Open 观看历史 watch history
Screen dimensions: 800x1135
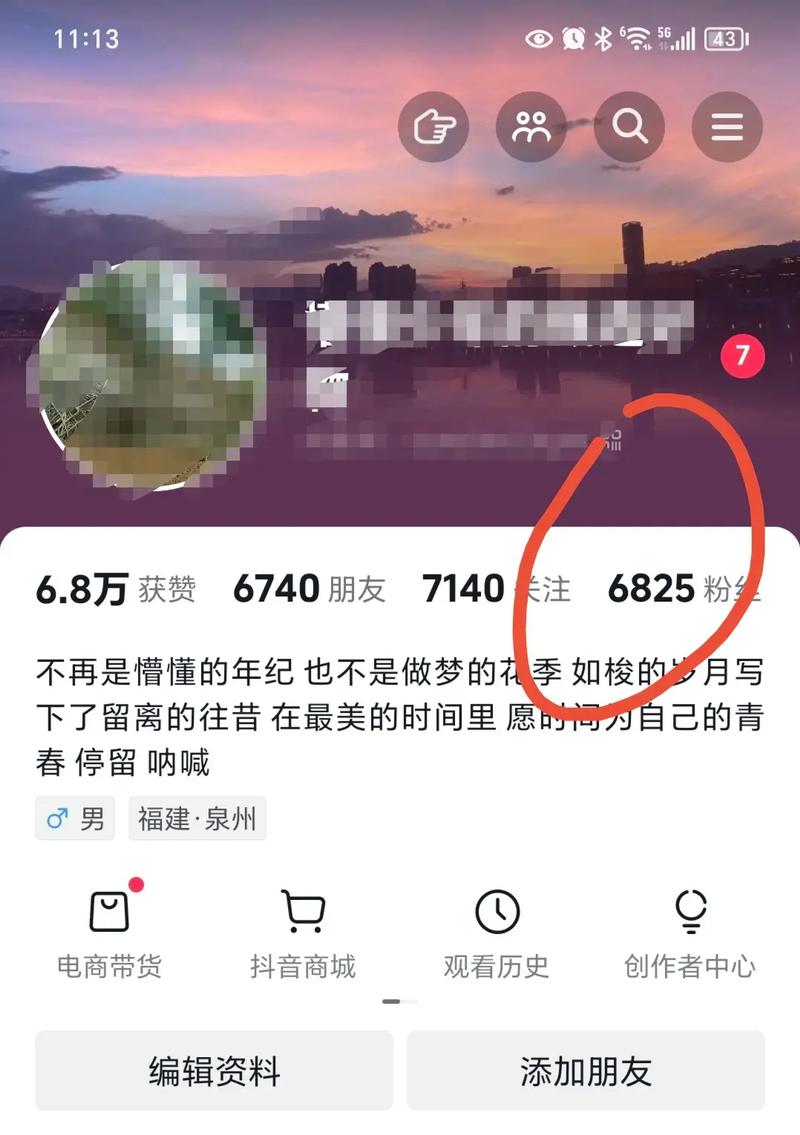(497, 933)
